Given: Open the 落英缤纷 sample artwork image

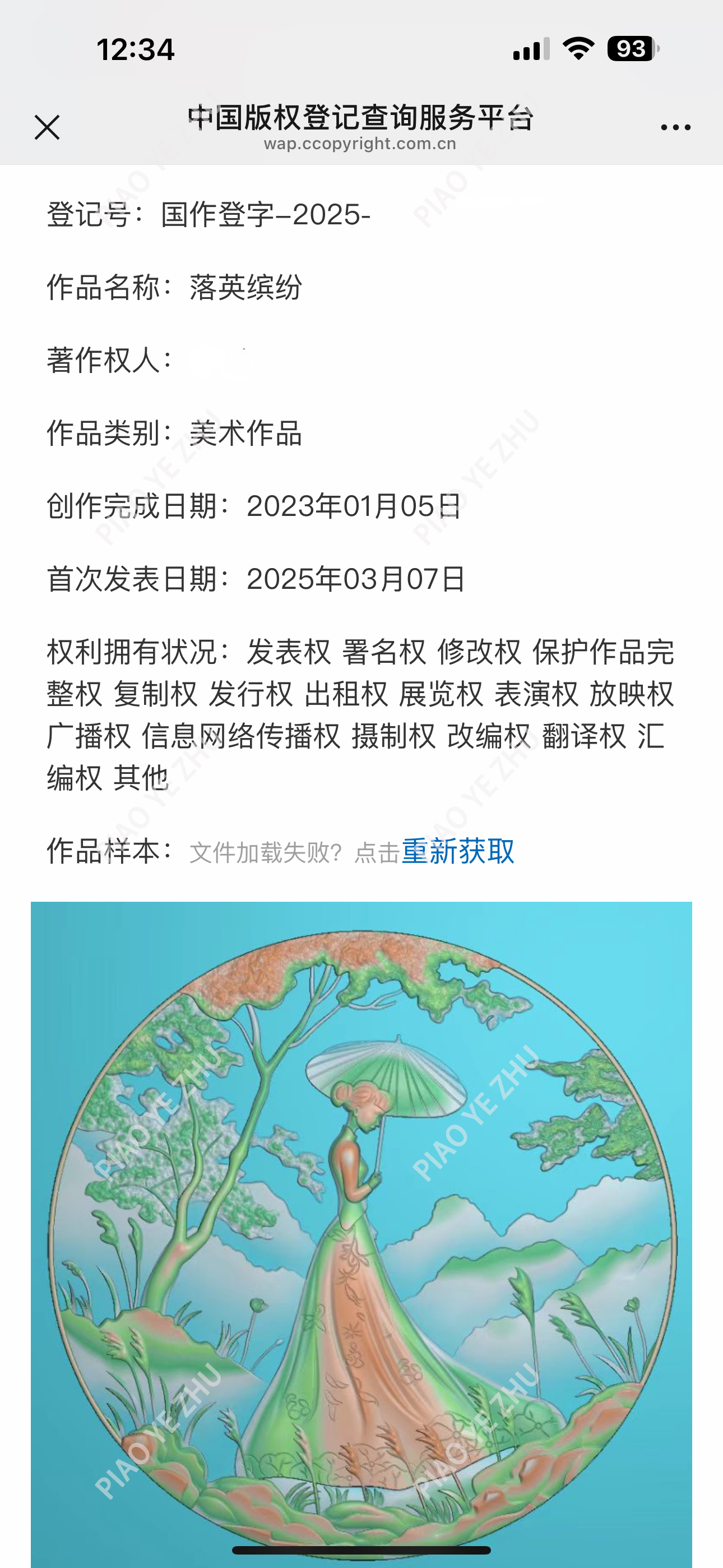Looking at the screenshot, I should tap(361, 1230).
